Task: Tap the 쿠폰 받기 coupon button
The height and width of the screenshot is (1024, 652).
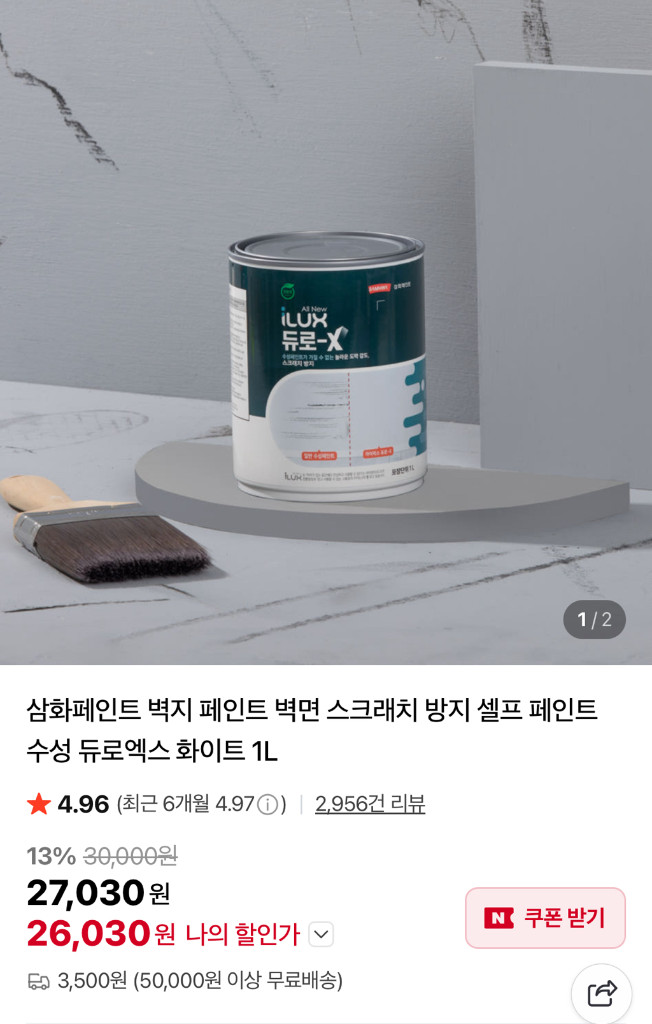Action: [545, 918]
